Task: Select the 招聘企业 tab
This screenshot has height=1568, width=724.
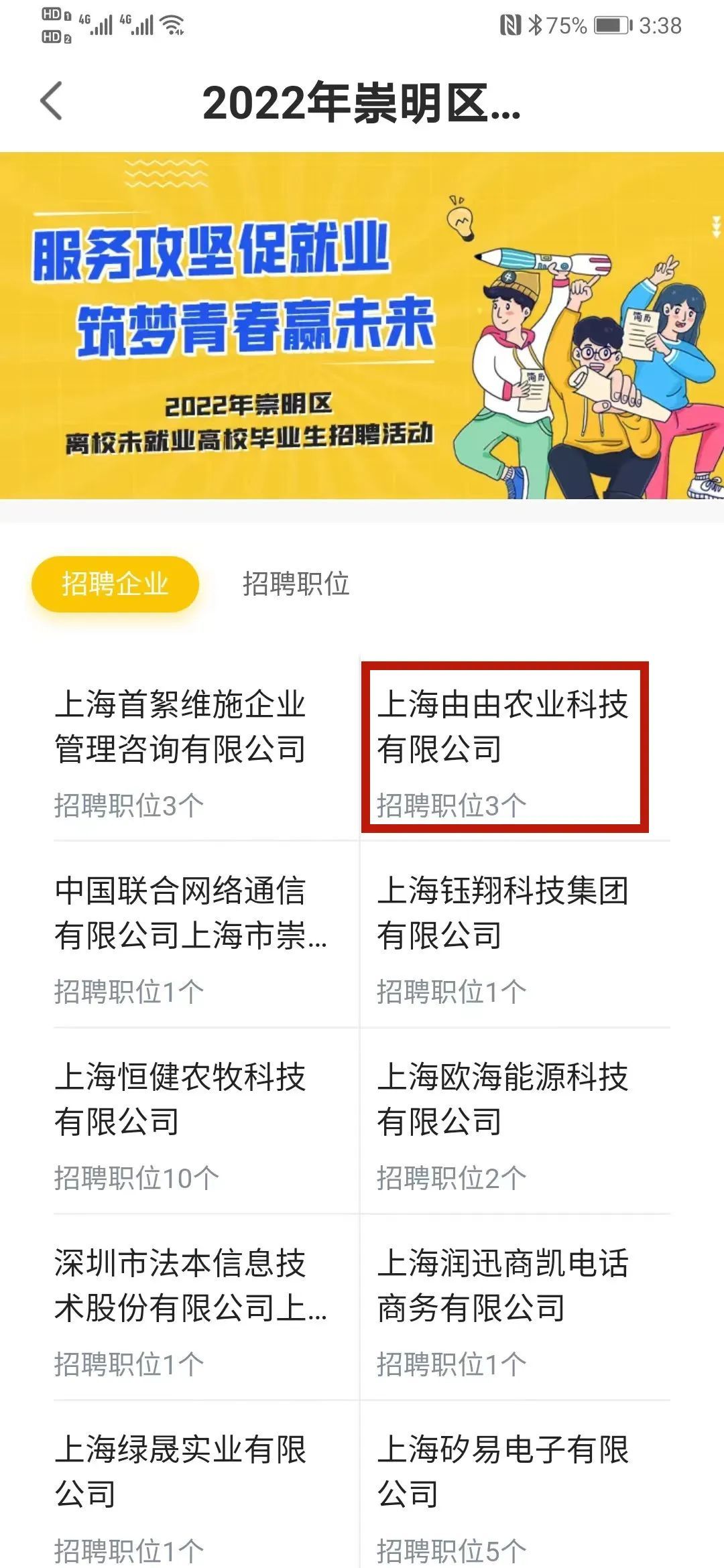Action: click(x=115, y=584)
